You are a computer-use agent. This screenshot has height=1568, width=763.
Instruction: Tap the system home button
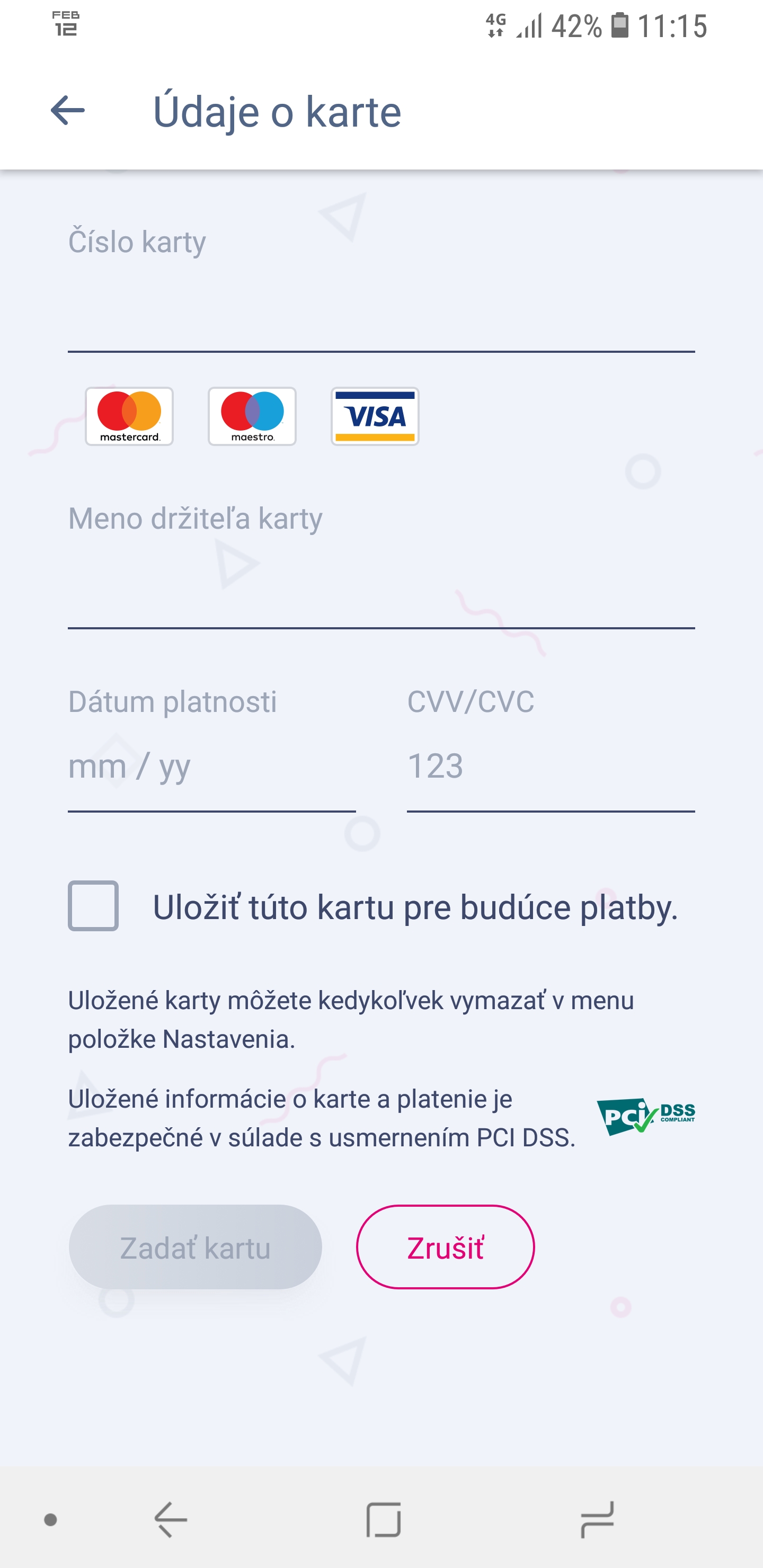point(383,1519)
